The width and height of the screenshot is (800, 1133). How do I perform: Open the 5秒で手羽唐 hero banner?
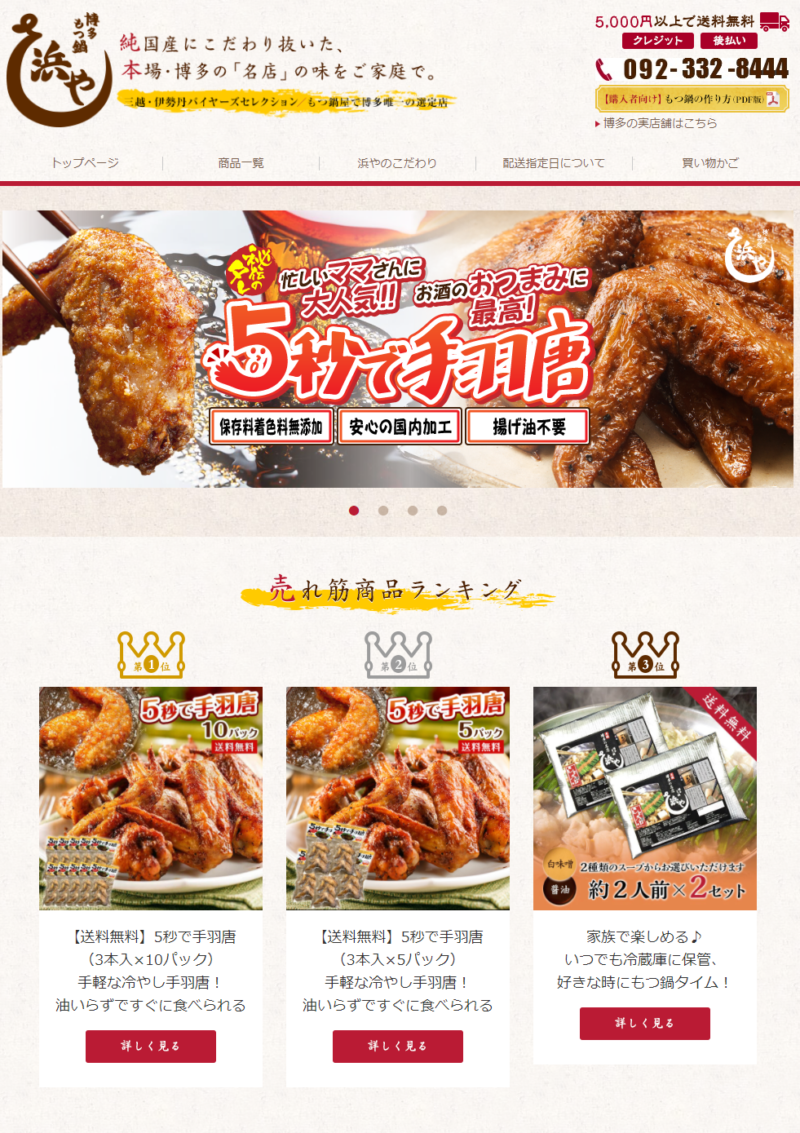coord(400,349)
